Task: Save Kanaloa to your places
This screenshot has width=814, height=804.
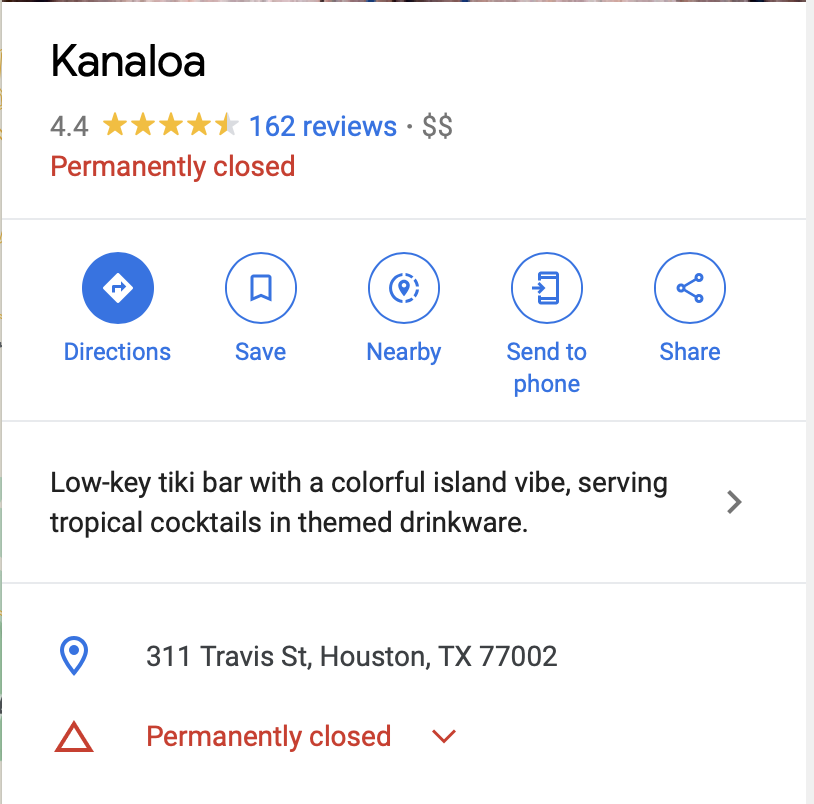Action: click(260, 289)
